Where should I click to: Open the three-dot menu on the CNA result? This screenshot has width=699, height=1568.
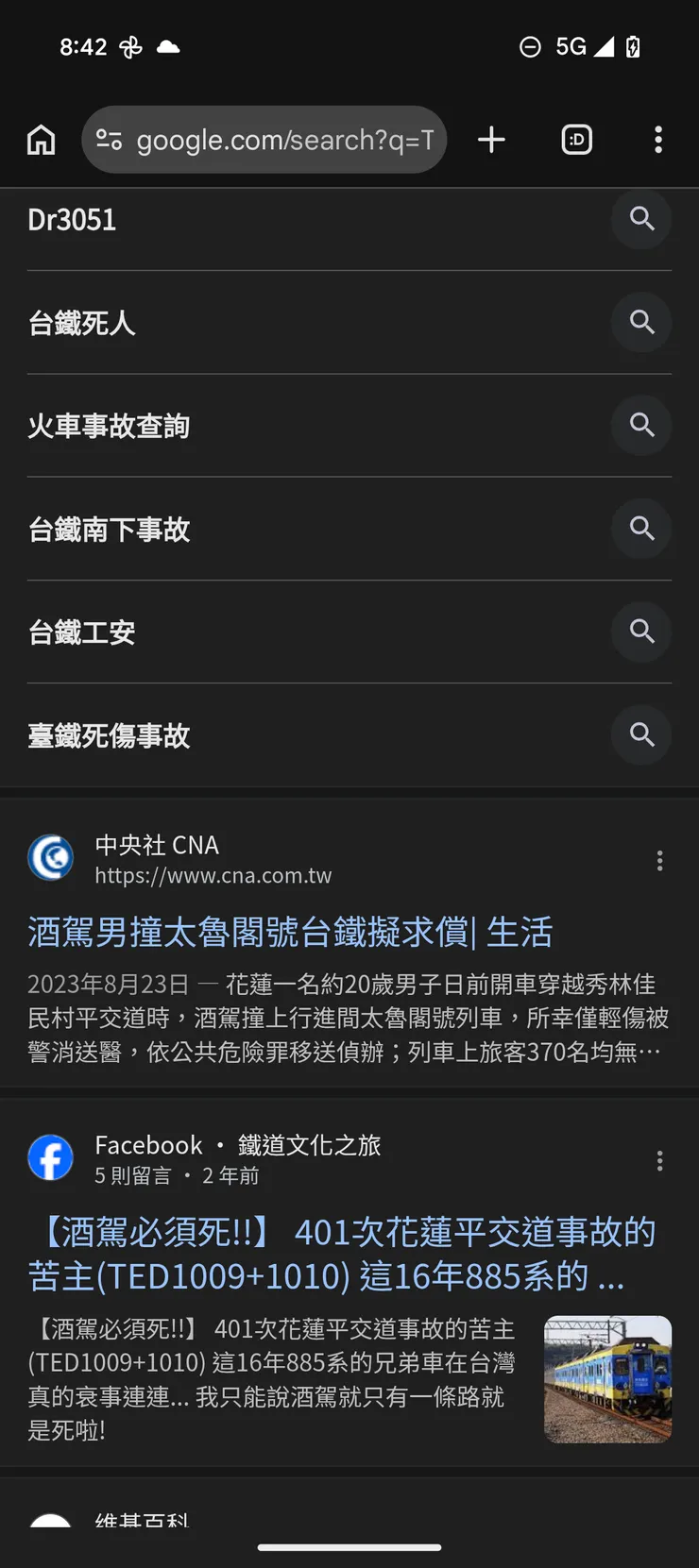coord(659,860)
